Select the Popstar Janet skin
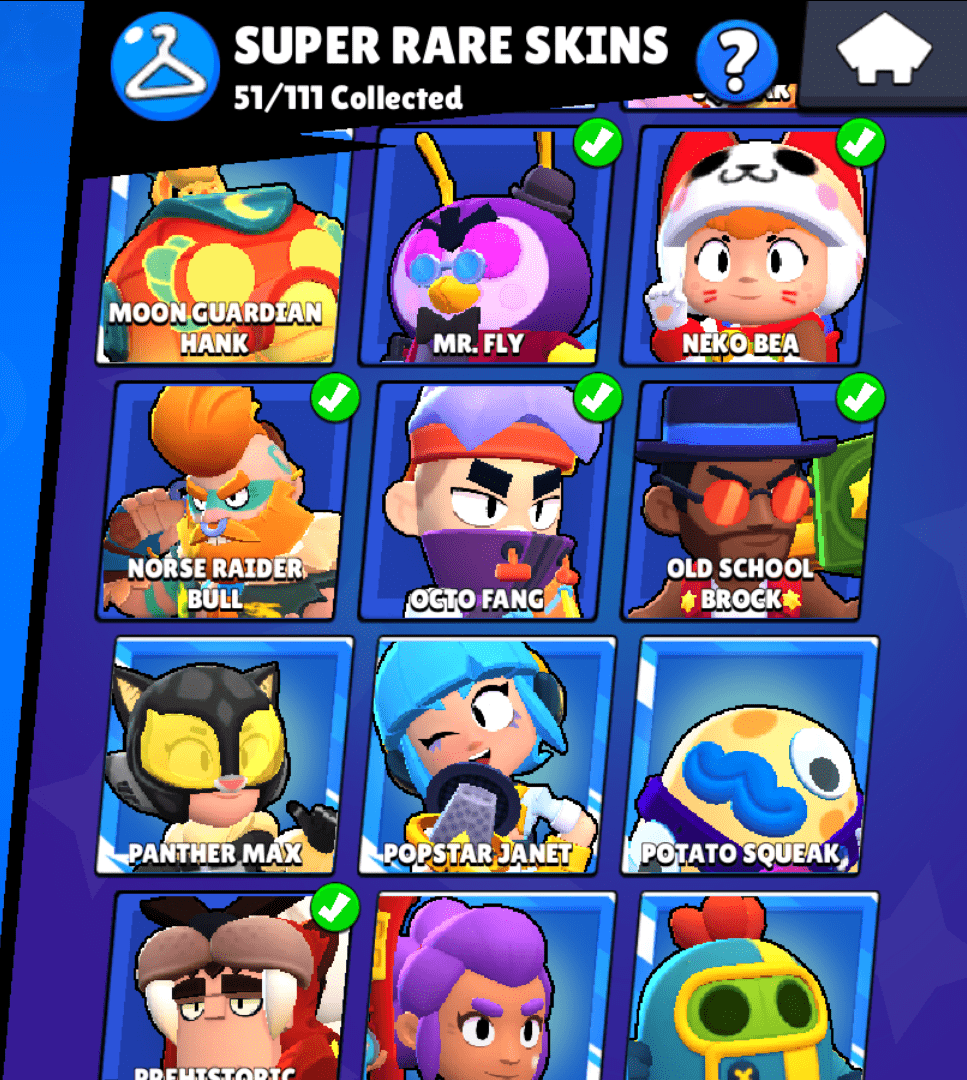This screenshot has width=967, height=1080. (x=492, y=754)
